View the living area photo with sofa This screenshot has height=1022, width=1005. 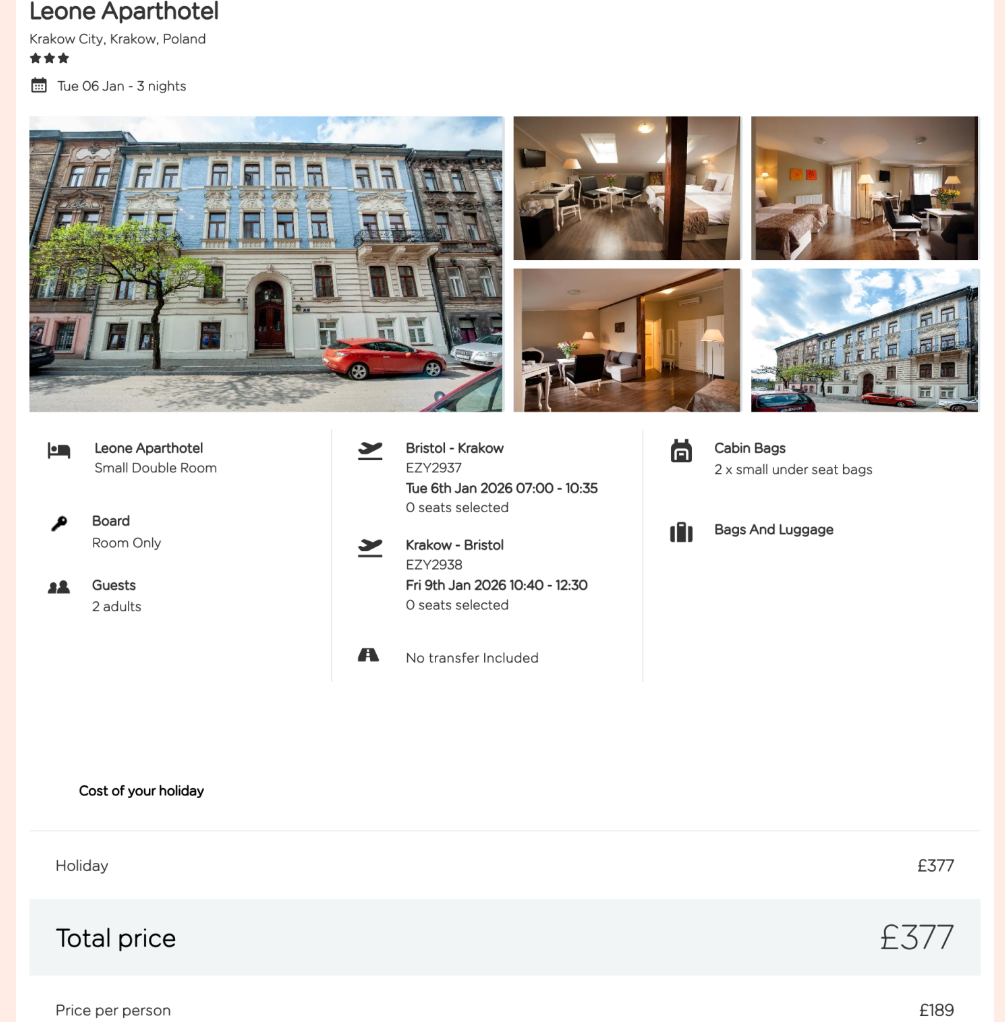coord(627,340)
